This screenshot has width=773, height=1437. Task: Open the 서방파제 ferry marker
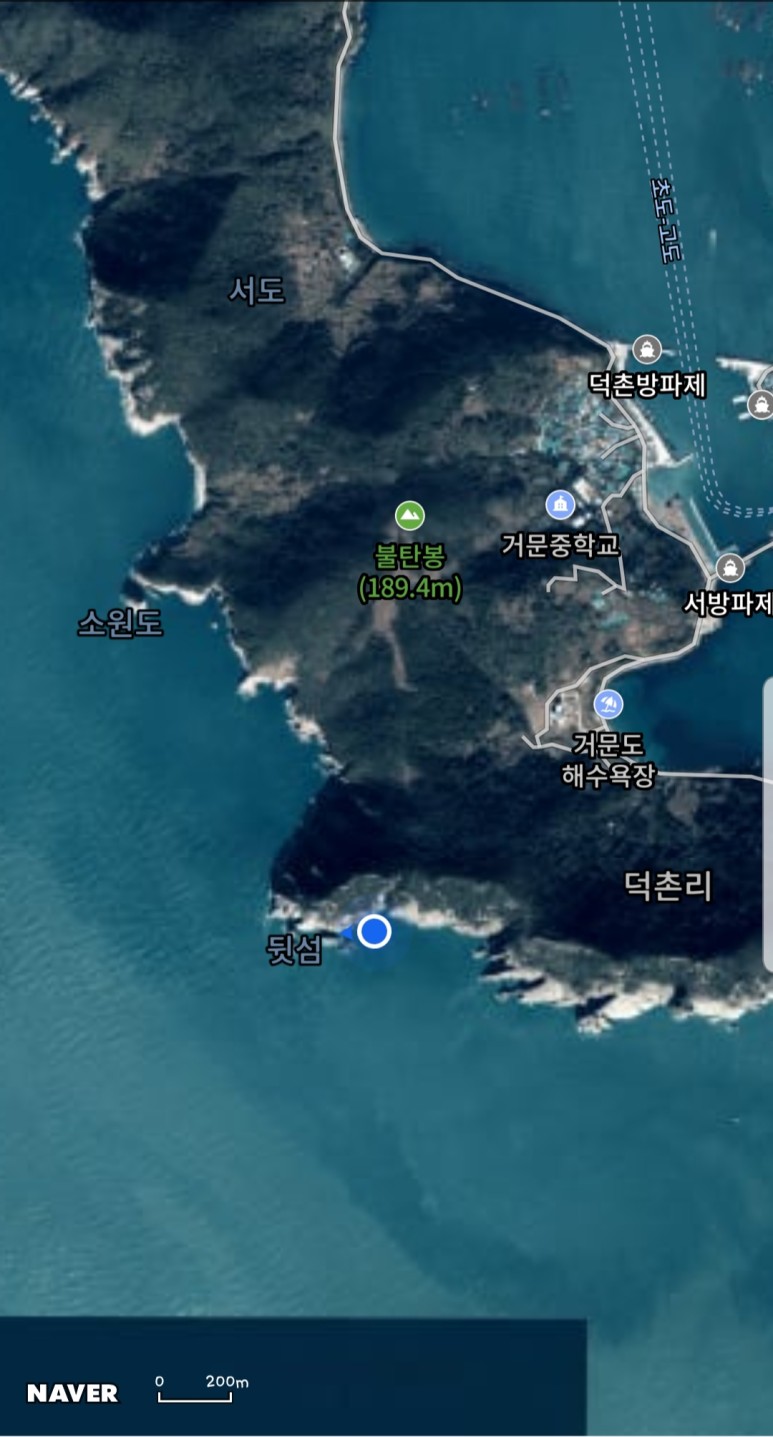coord(730,567)
